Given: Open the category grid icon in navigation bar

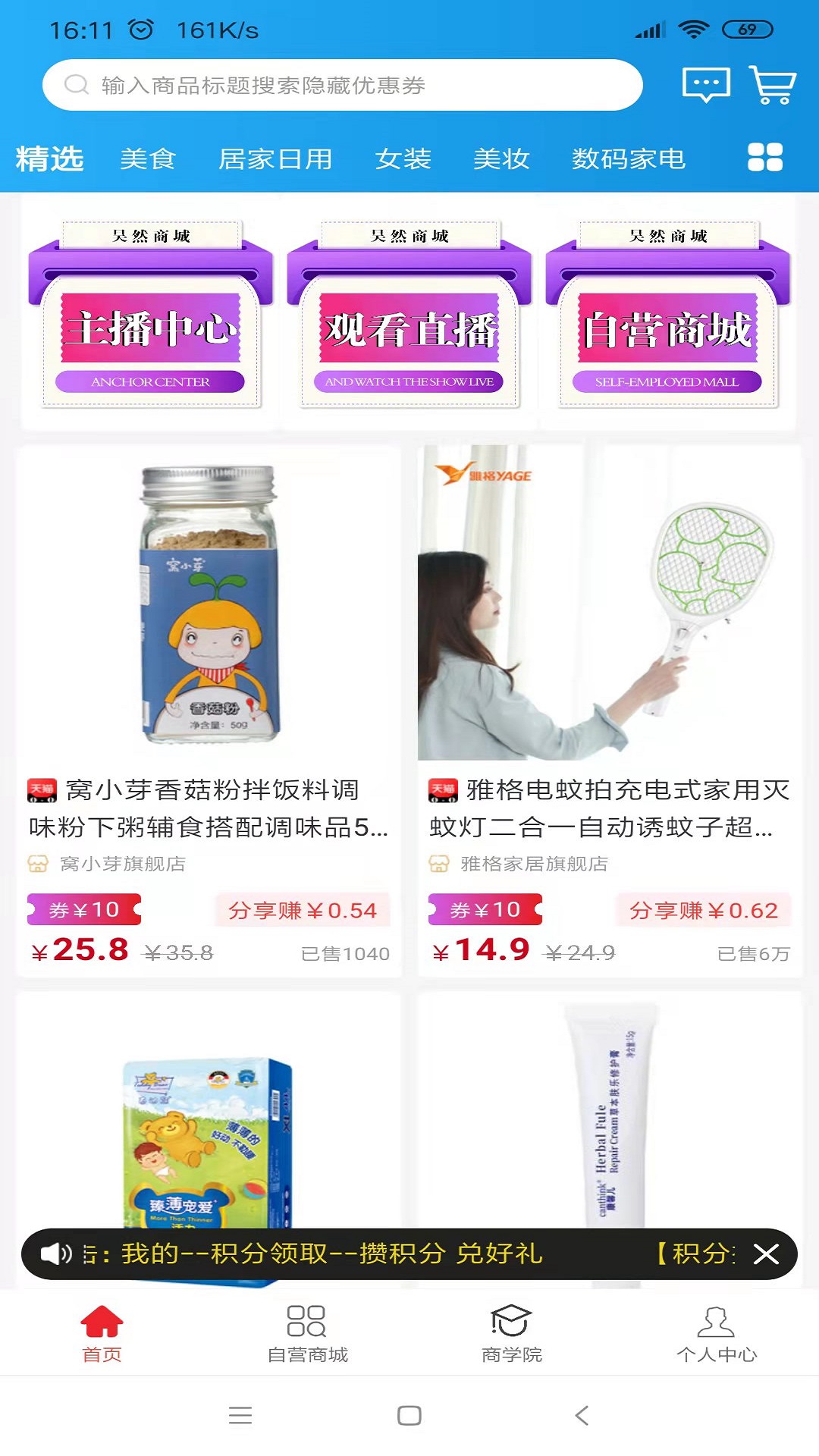Looking at the screenshot, I should coord(766,159).
